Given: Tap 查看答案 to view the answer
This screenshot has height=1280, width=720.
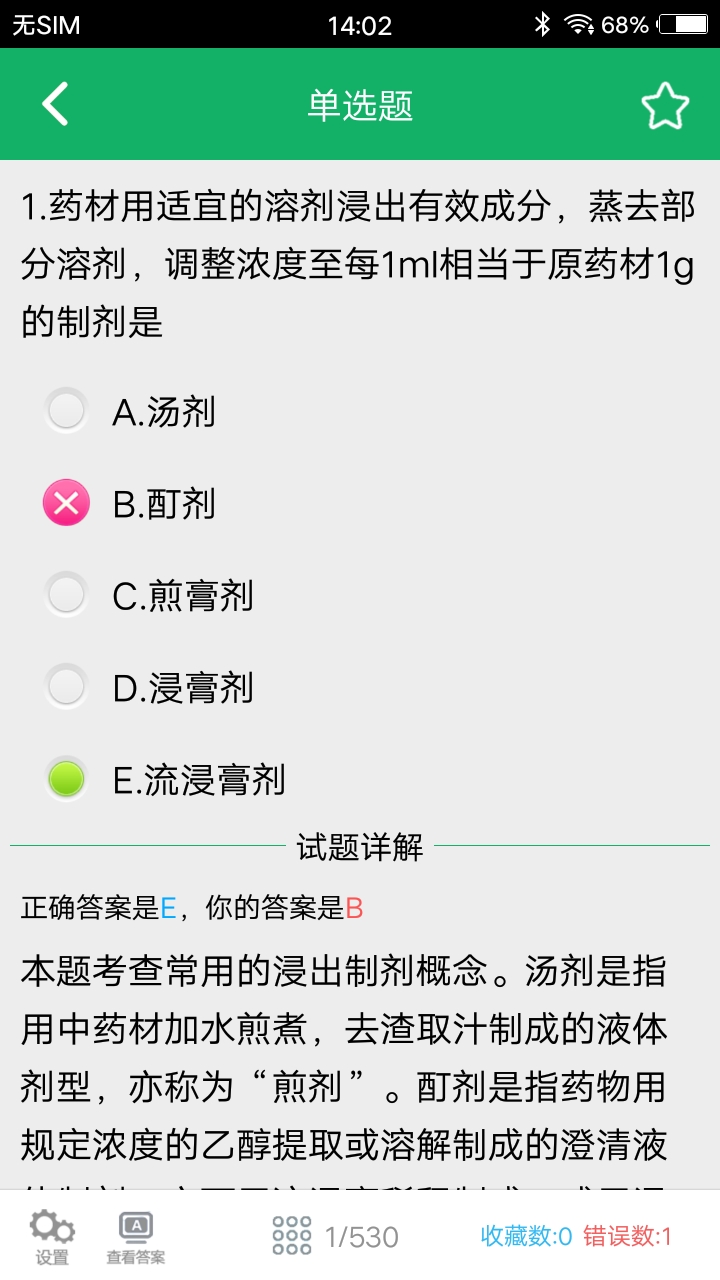Looking at the screenshot, I should [x=135, y=1236].
